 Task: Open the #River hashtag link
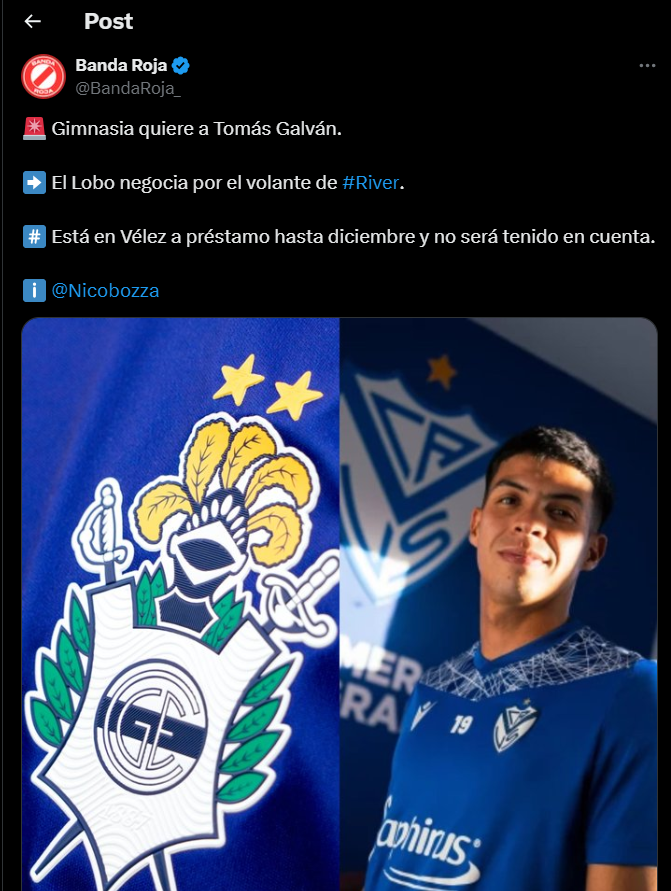[x=370, y=183]
